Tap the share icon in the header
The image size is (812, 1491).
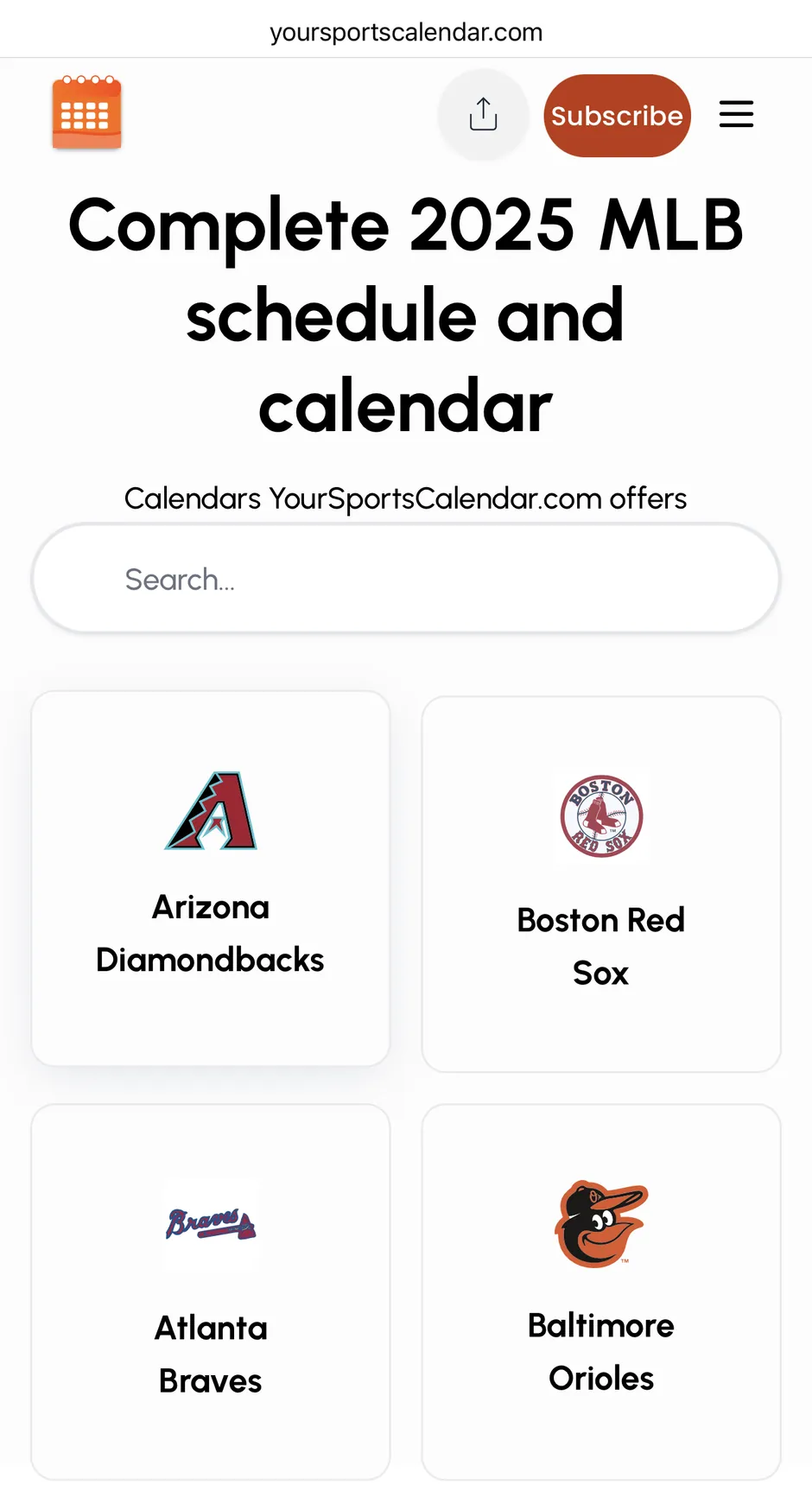tap(483, 114)
